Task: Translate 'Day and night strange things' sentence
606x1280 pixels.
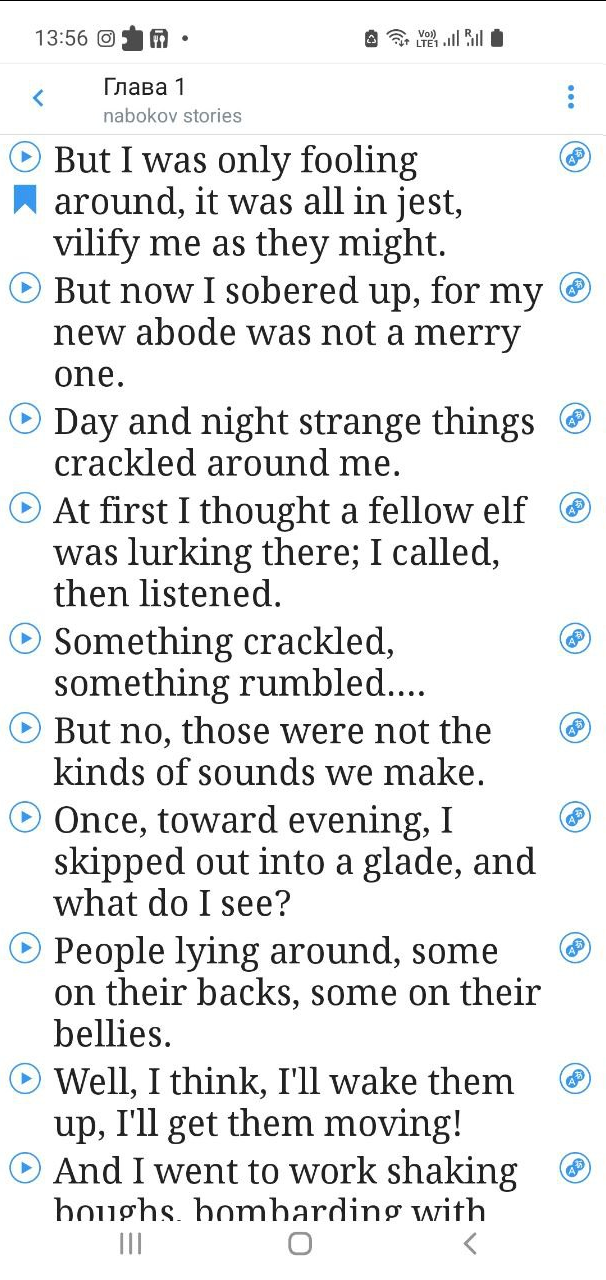Action: (x=575, y=419)
